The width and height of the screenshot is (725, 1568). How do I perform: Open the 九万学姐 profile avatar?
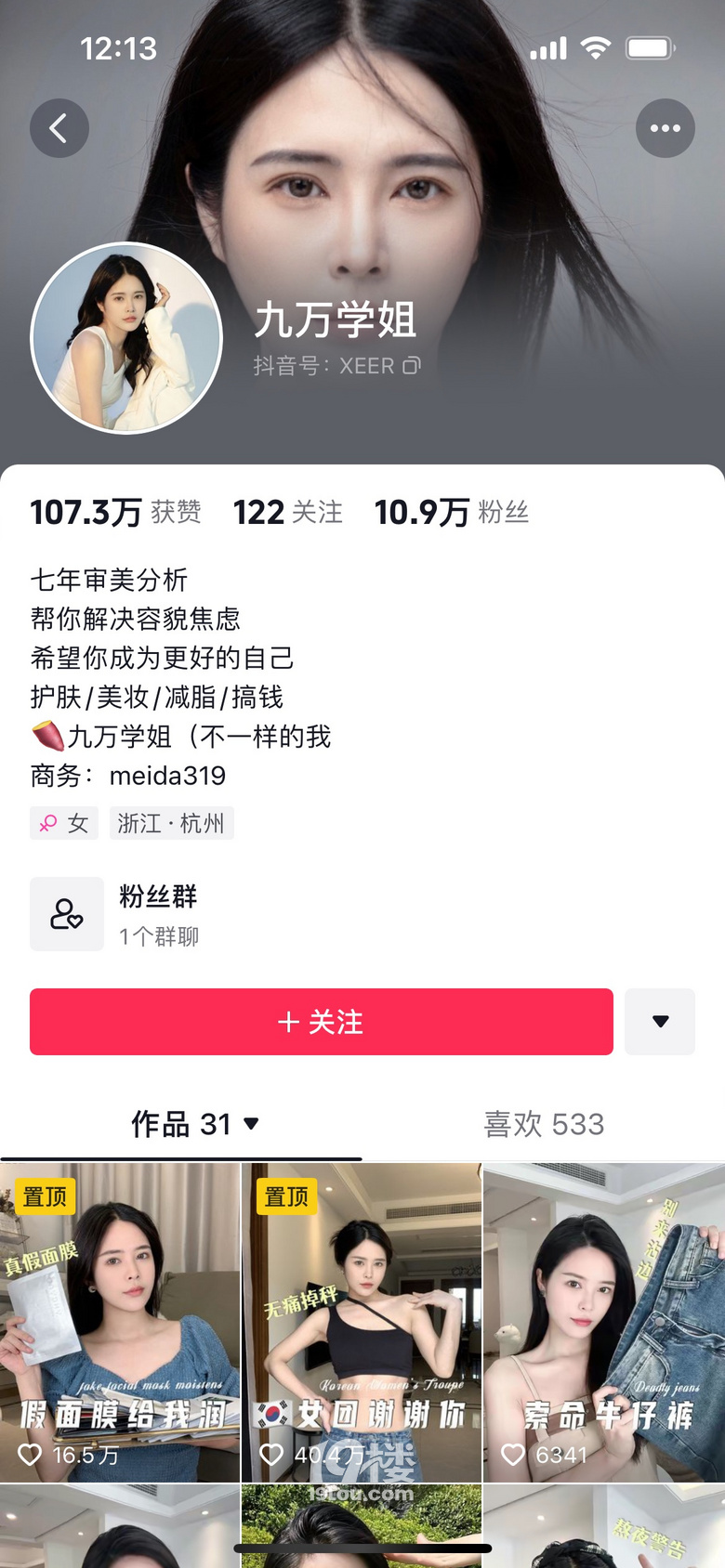(126, 338)
